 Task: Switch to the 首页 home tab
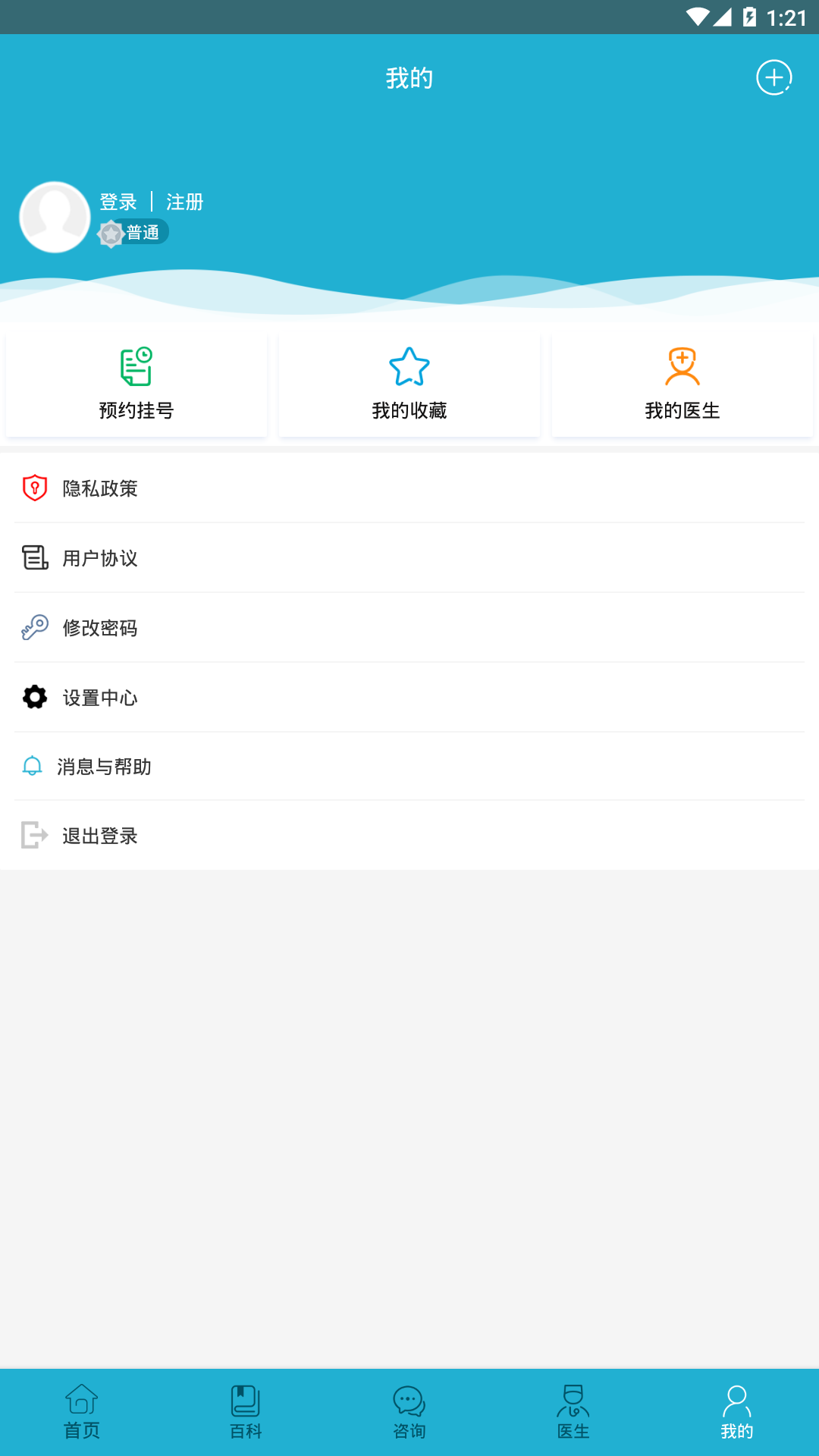(x=81, y=1409)
